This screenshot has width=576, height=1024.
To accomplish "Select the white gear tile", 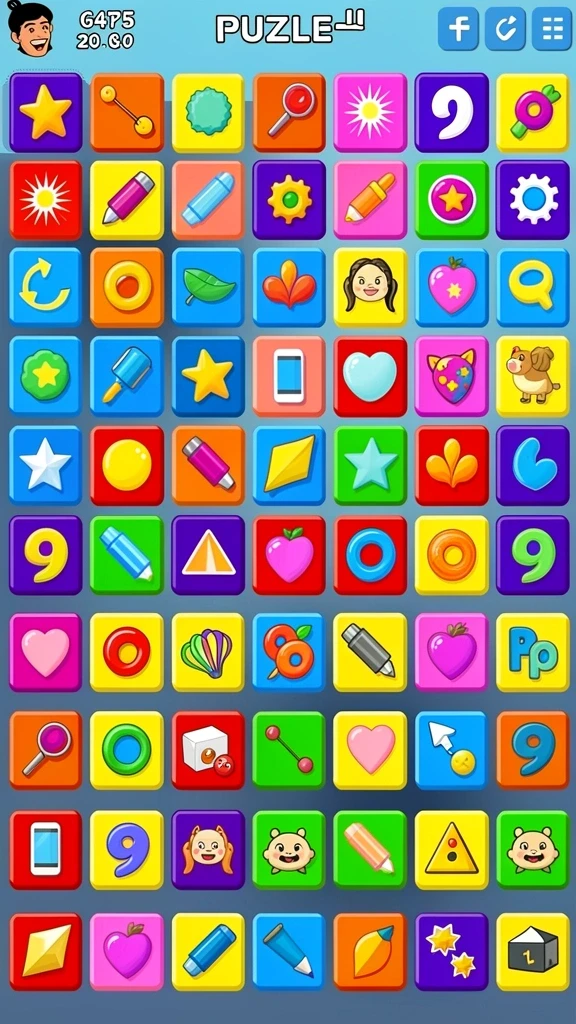I will tap(533, 200).
